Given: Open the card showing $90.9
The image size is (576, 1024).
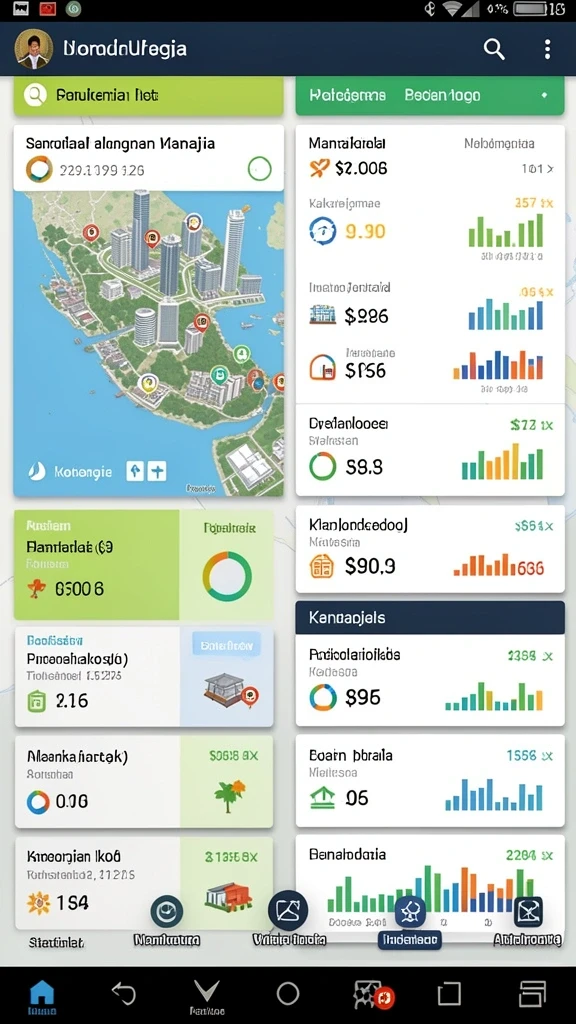Looking at the screenshot, I should coord(430,549).
